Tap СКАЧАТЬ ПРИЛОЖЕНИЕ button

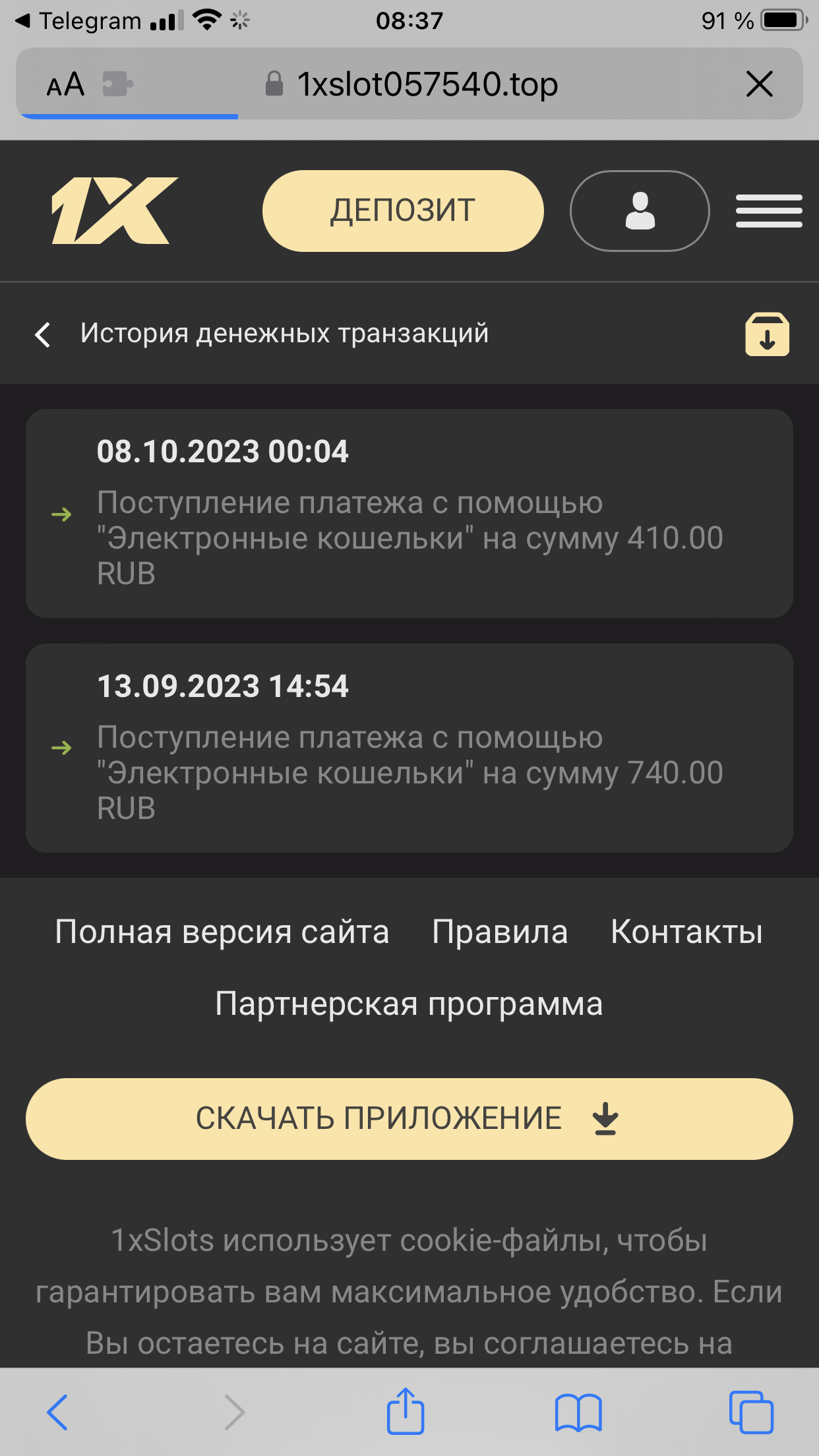coord(409,1119)
